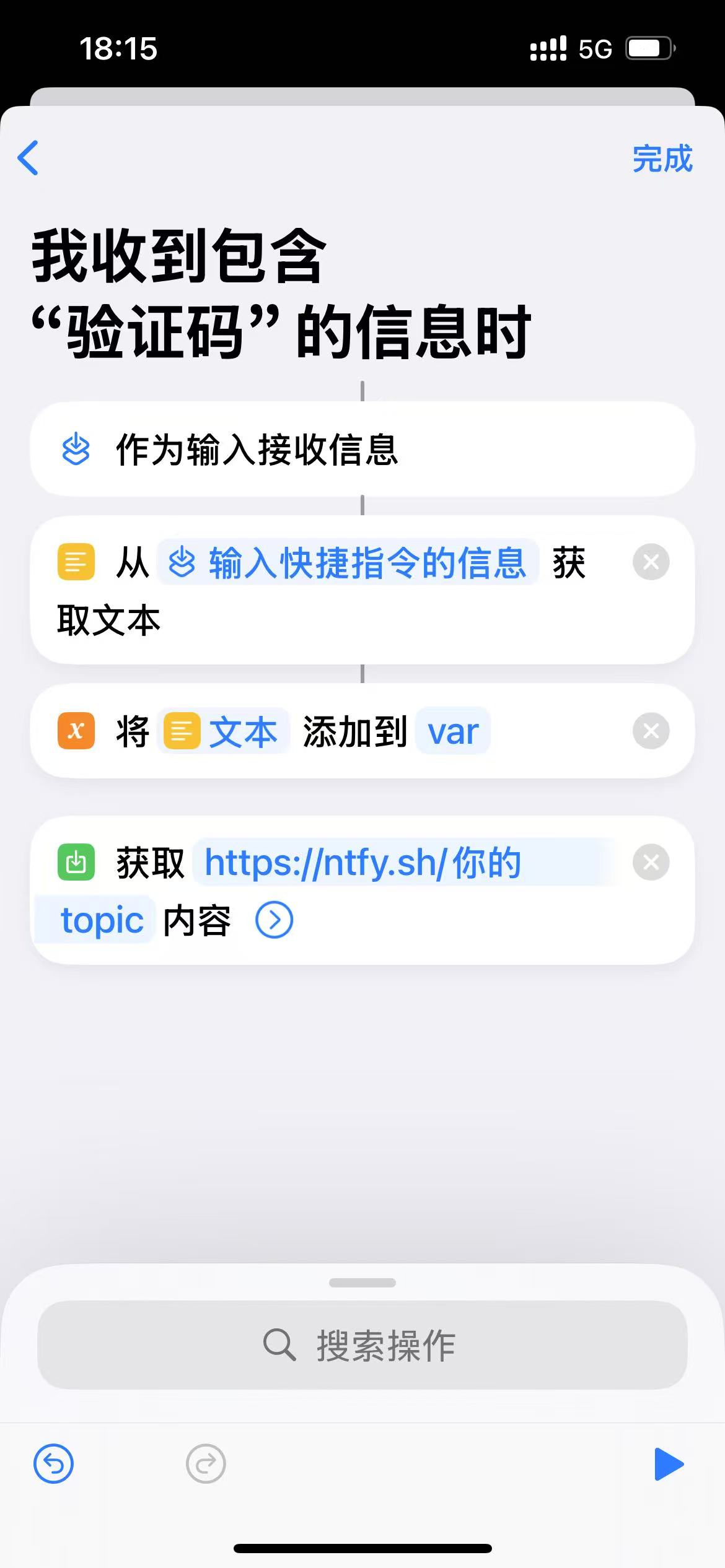The width and height of the screenshot is (725, 1568).
Task: Go back with the top-left arrow
Action: pos(28,158)
